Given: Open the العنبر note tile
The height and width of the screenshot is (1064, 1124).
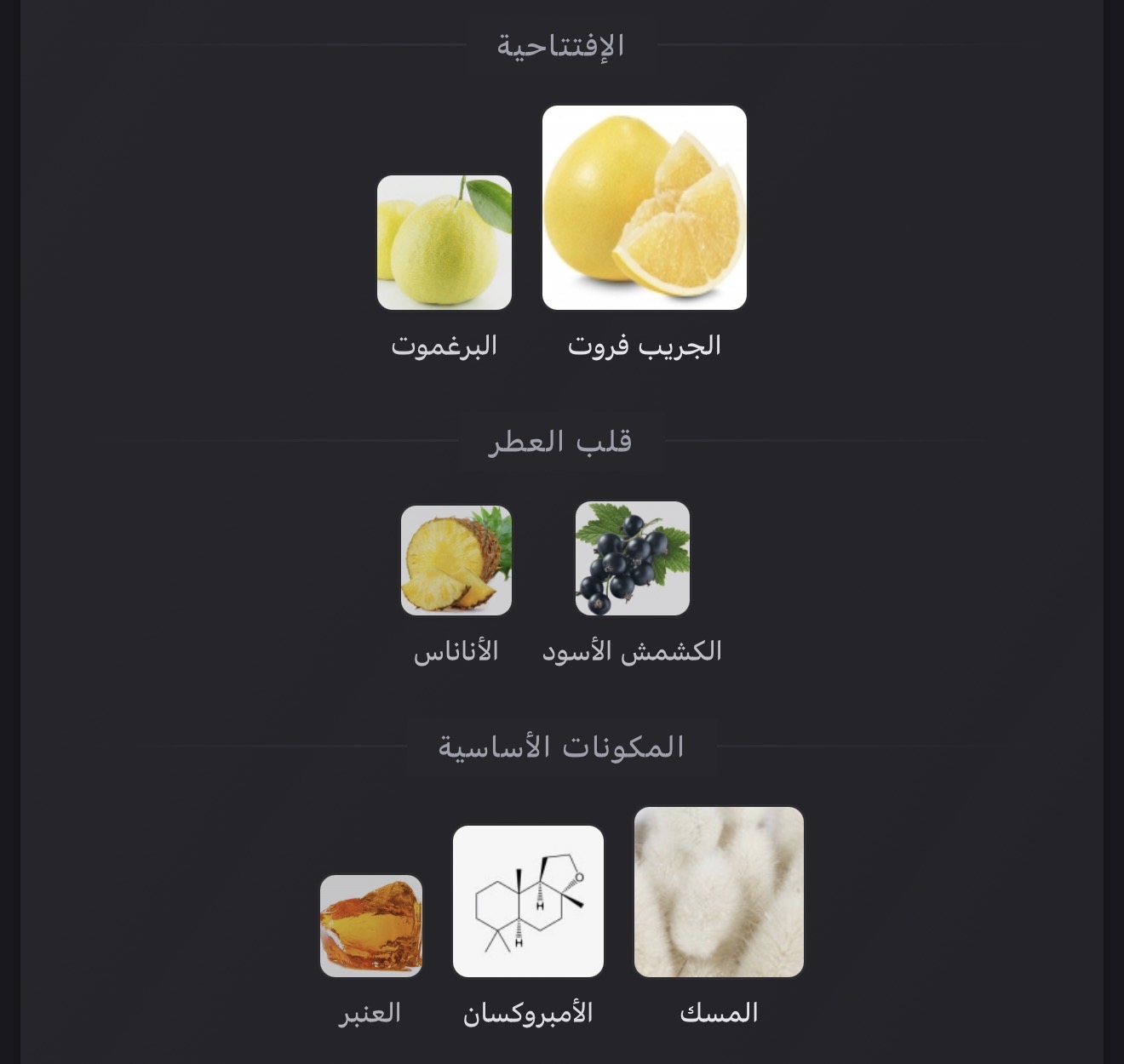Looking at the screenshot, I should [x=371, y=926].
